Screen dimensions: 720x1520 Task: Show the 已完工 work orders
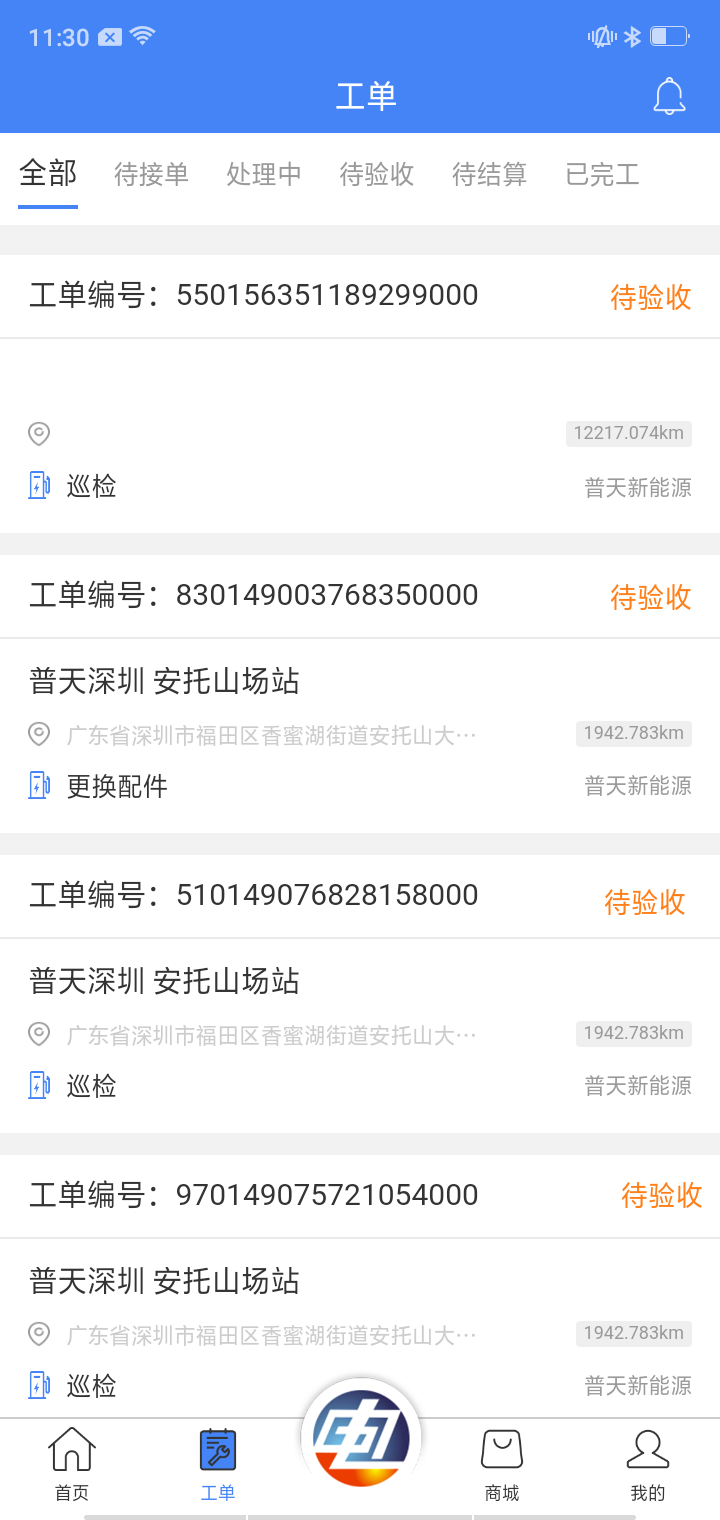tap(602, 174)
